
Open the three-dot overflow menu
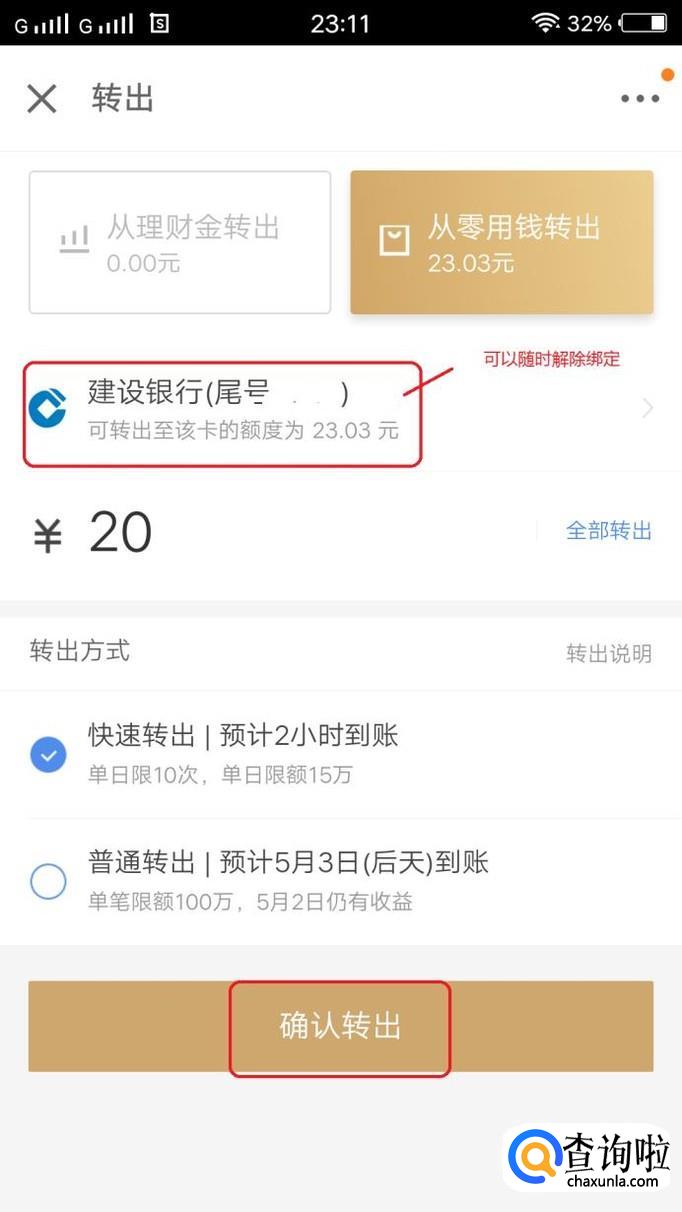pyautogui.click(x=640, y=99)
